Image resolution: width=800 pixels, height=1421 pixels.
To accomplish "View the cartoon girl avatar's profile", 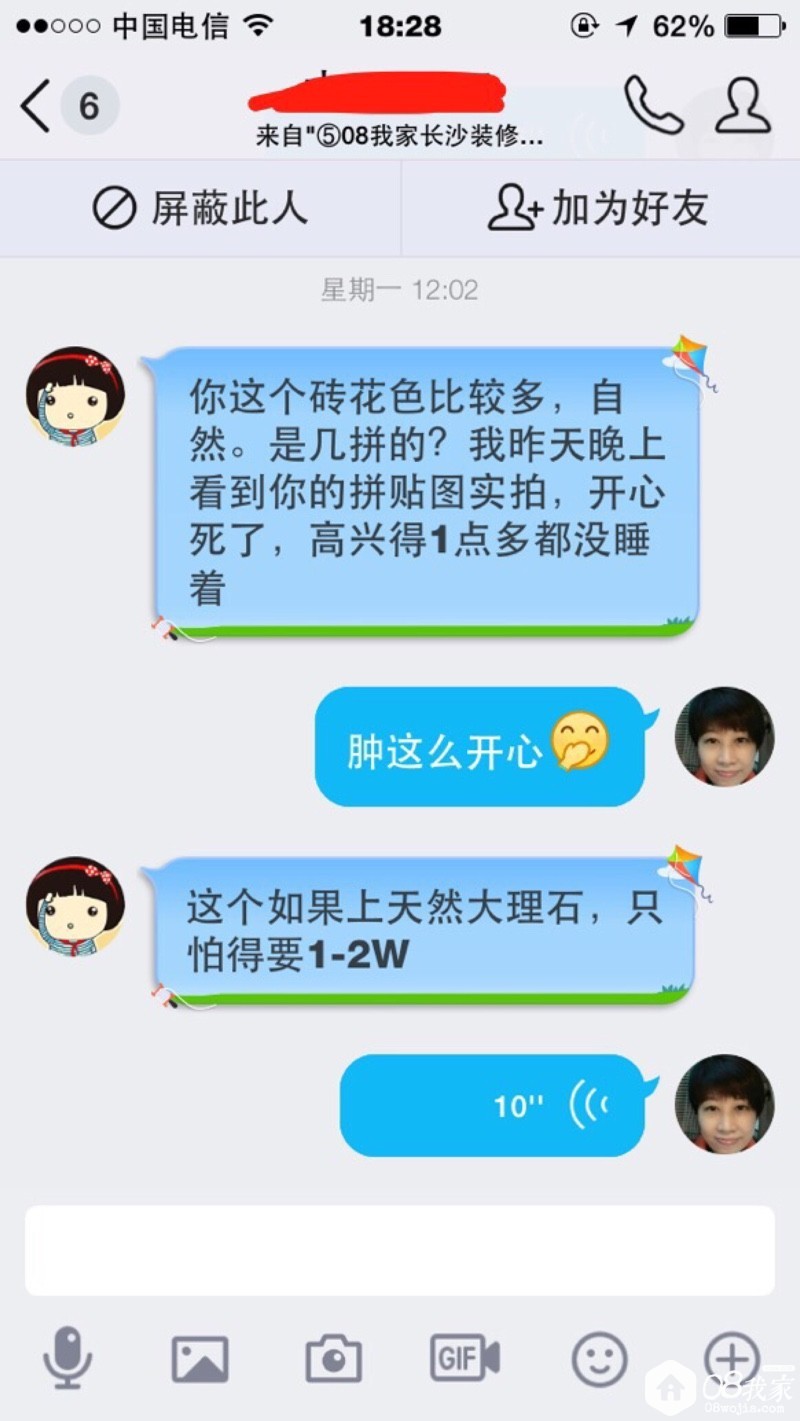I will pos(75,397).
